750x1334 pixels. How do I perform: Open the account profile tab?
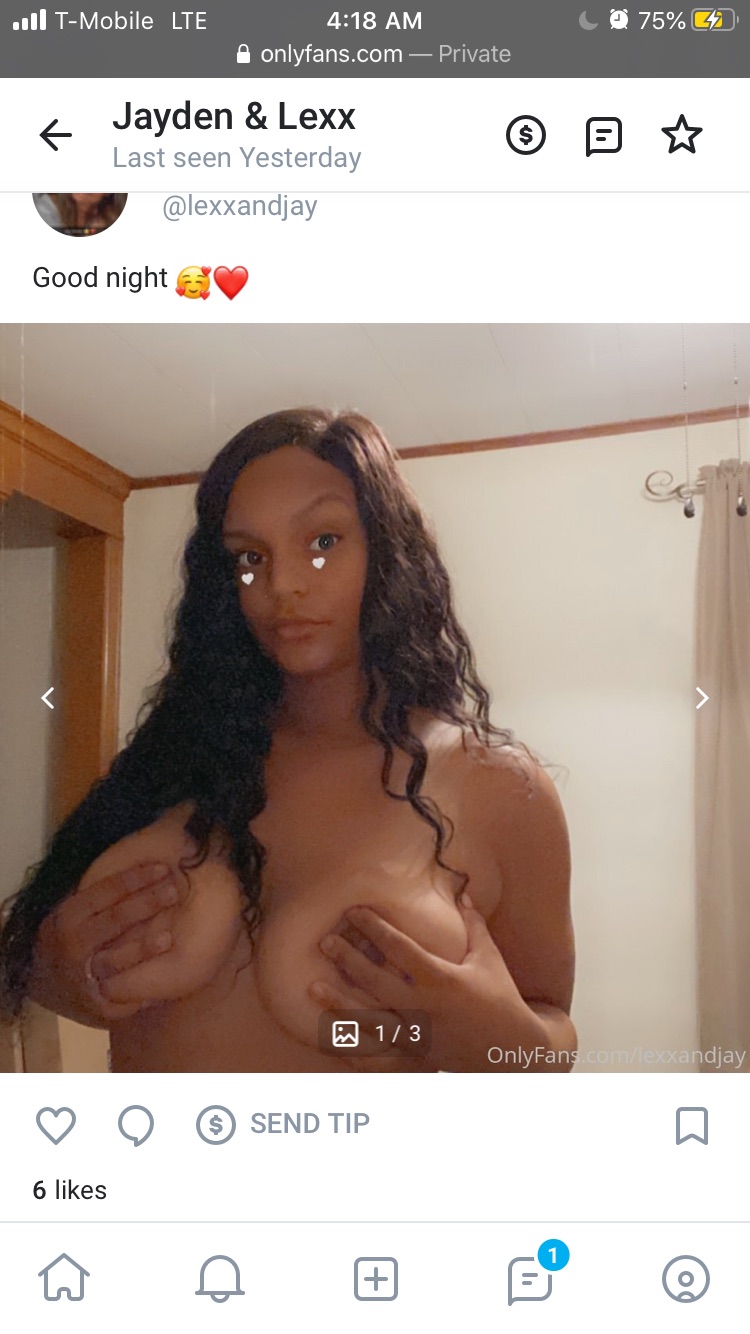[686, 1279]
